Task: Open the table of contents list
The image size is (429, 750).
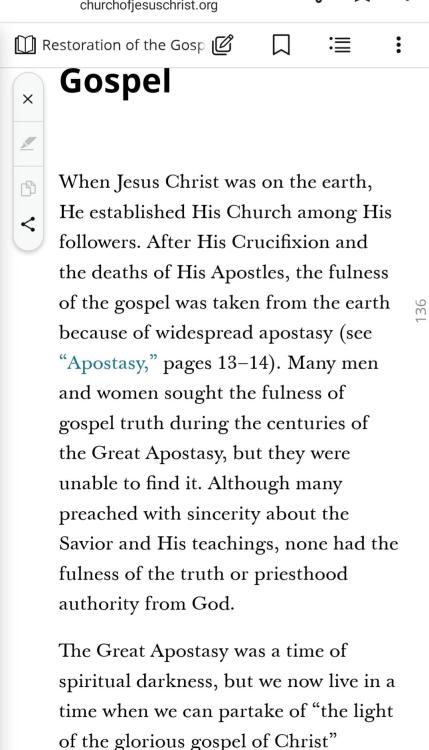Action: pos(340,45)
